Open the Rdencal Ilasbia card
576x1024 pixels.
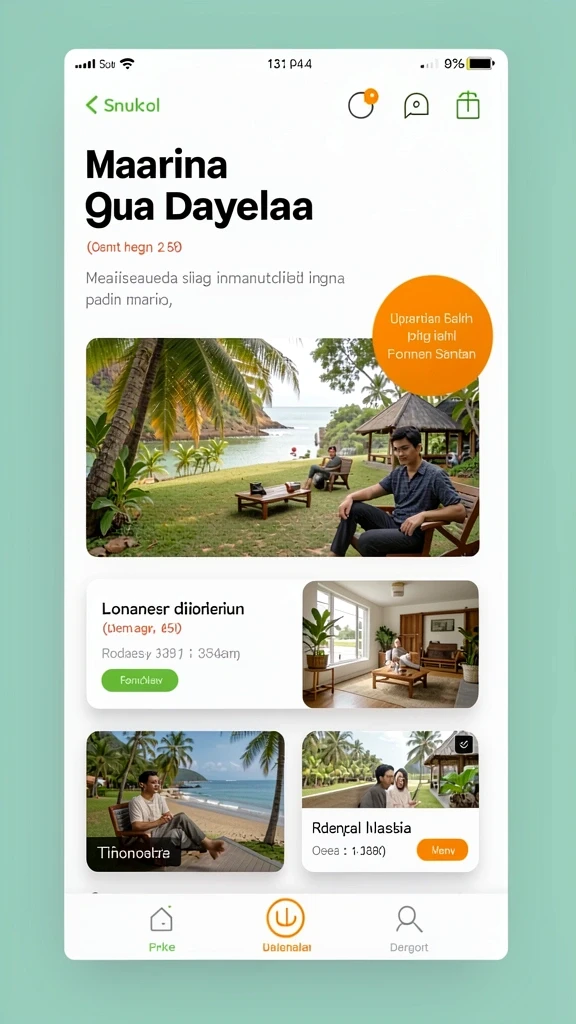(390, 801)
